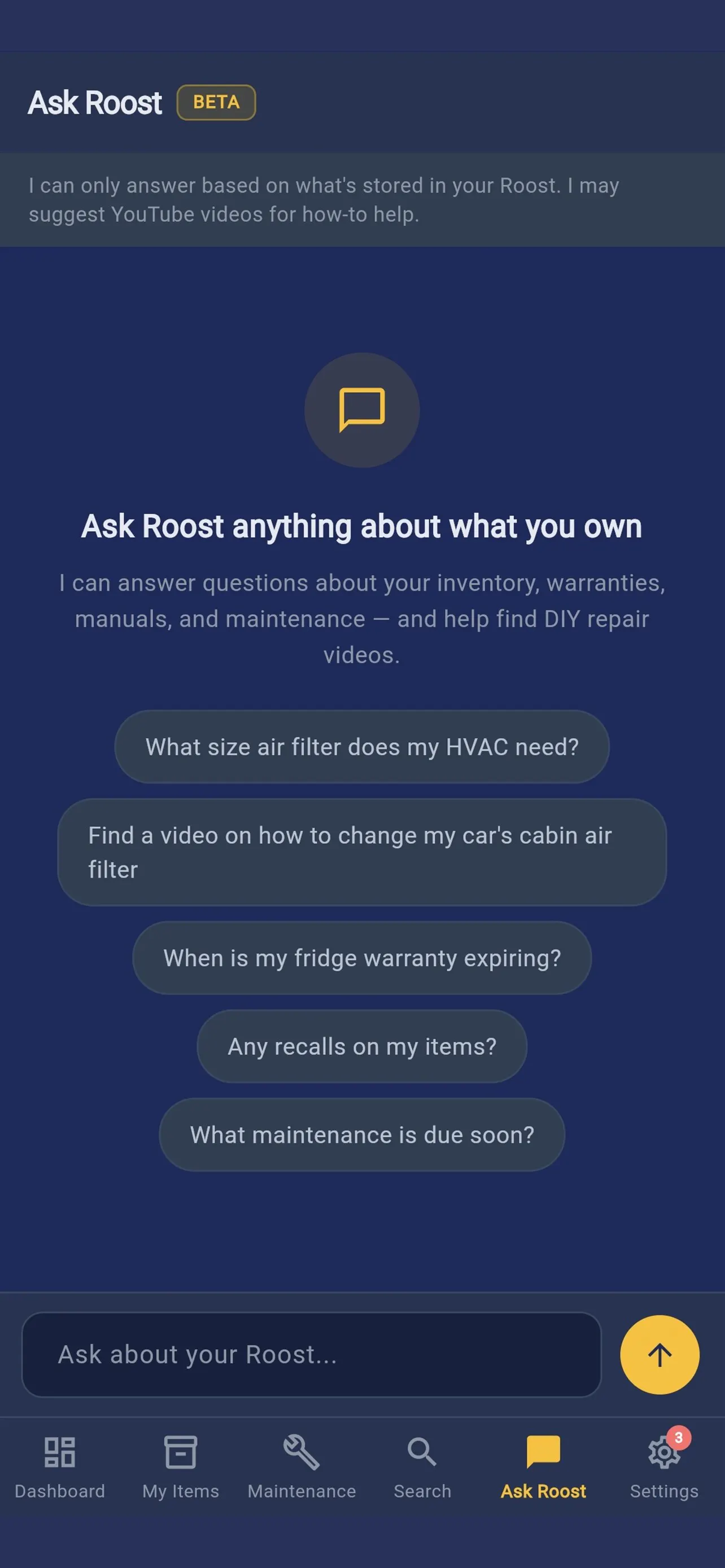Tap the Ask Roost tab
The width and height of the screenshot is (725, 1568).
click(544, 1468)
